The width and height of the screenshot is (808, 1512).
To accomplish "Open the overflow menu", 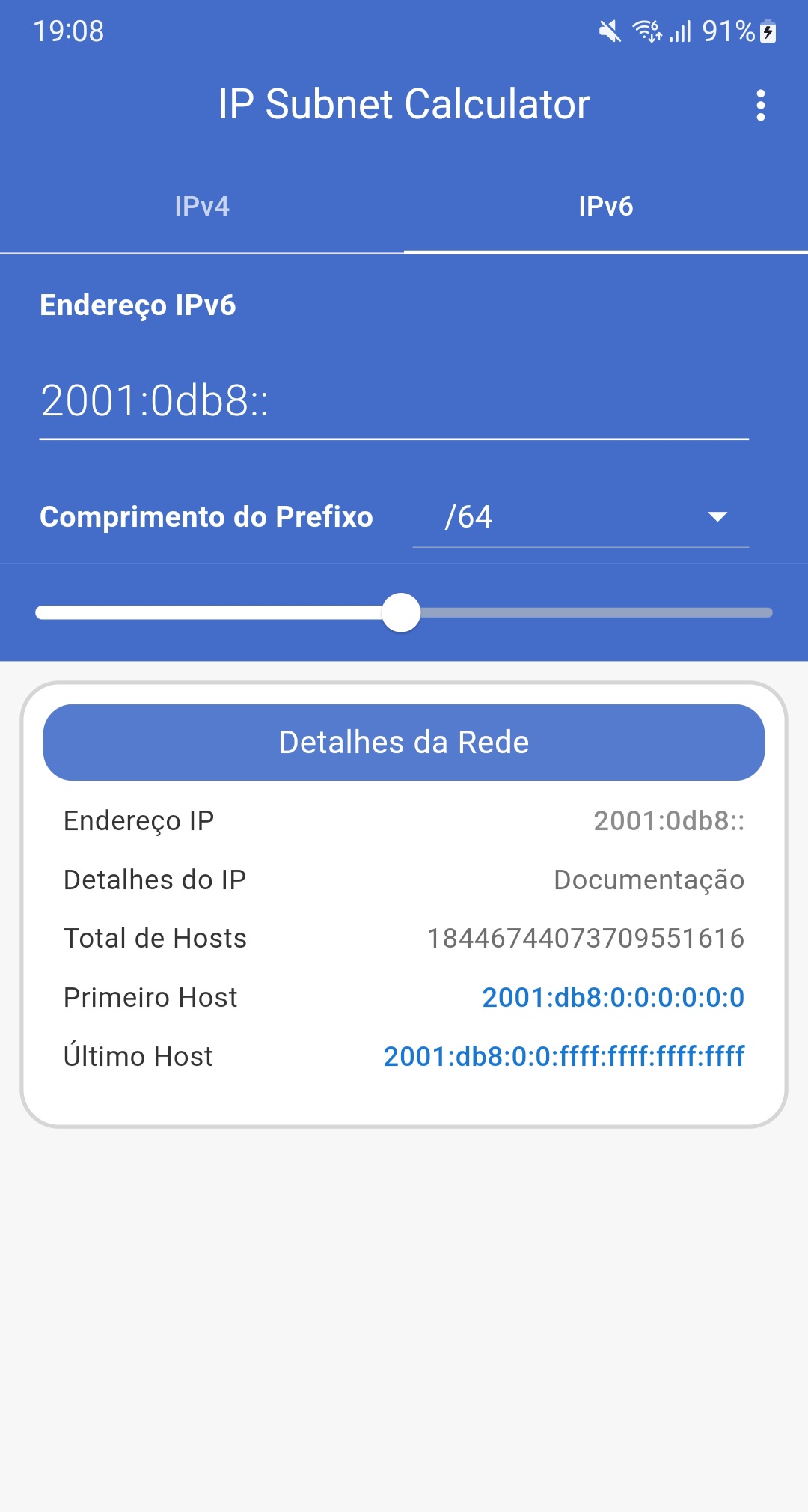I will pos(760,106).
